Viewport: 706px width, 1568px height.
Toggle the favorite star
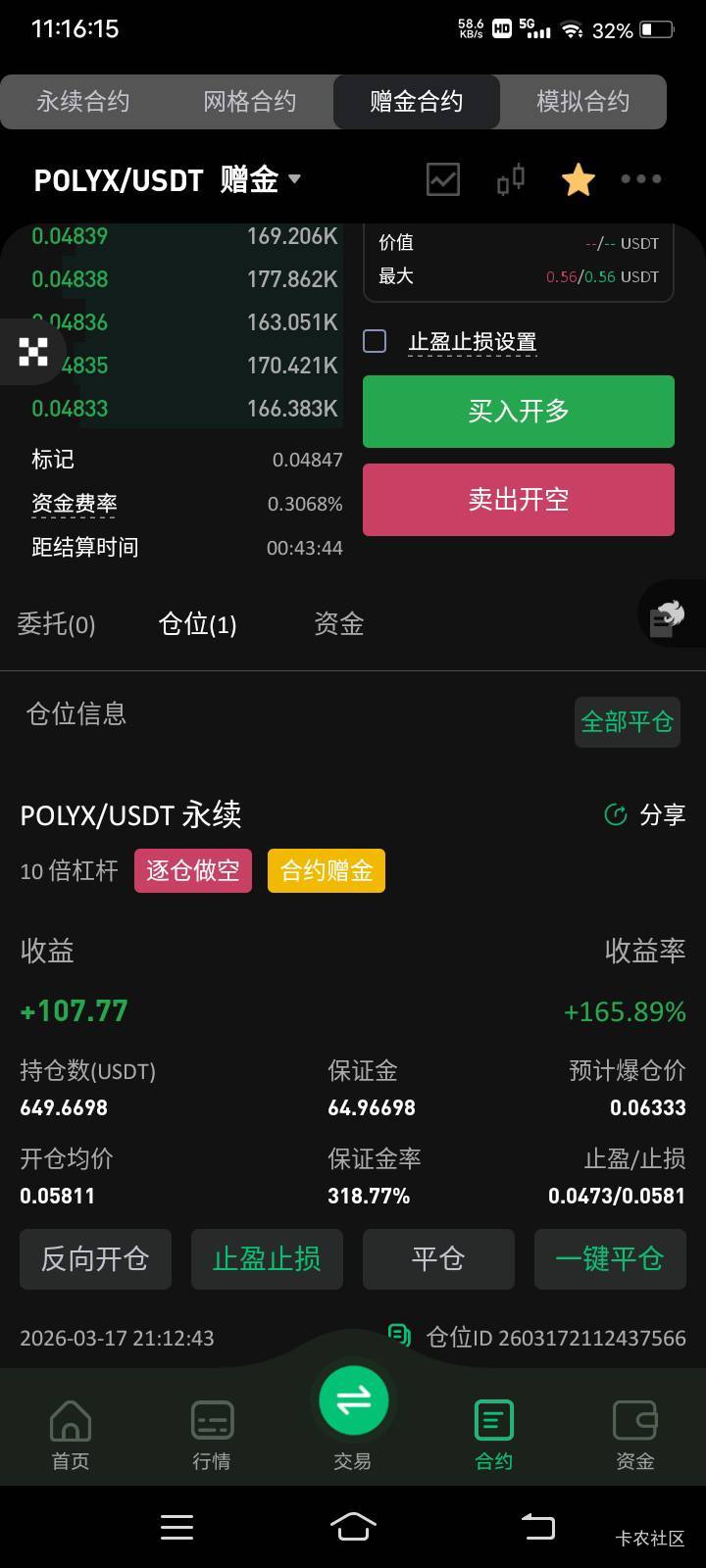[578, 179]
